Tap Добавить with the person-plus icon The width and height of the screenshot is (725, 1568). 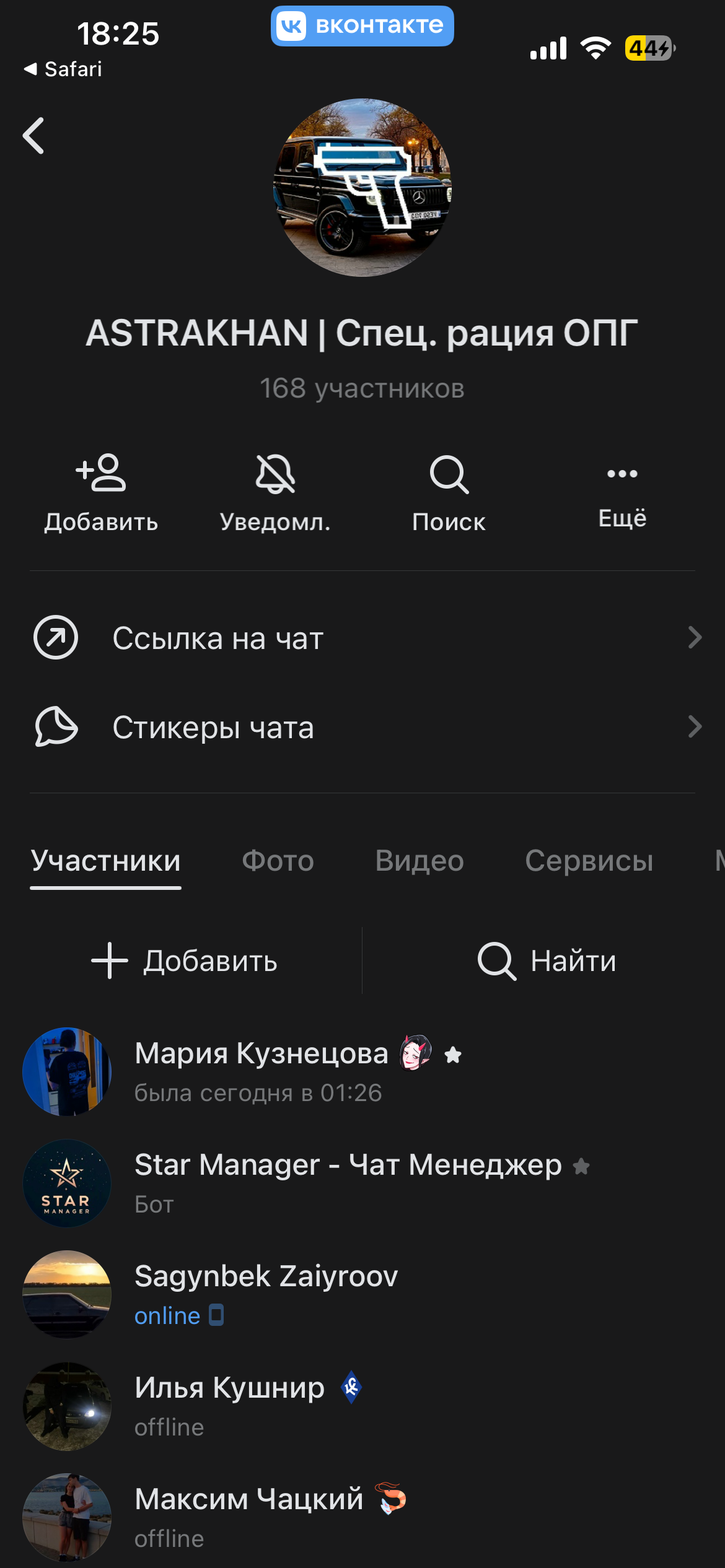click(x=101, y=492)
